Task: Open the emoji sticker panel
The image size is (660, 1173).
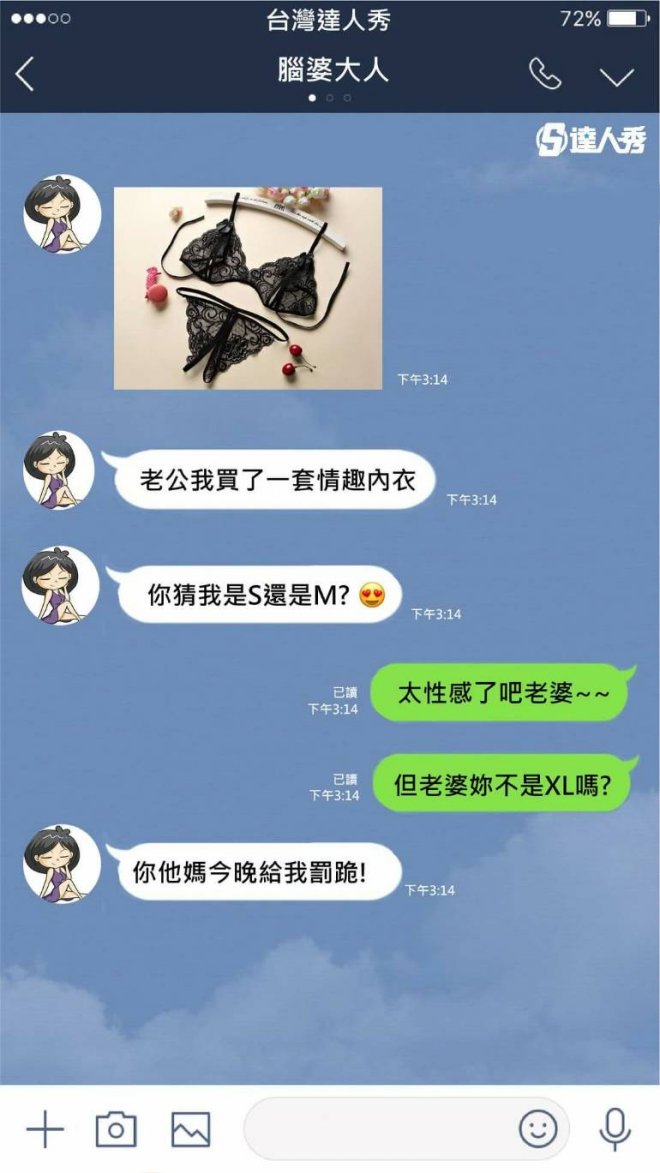Action: pyautogui.click(x=538, y=1130)
